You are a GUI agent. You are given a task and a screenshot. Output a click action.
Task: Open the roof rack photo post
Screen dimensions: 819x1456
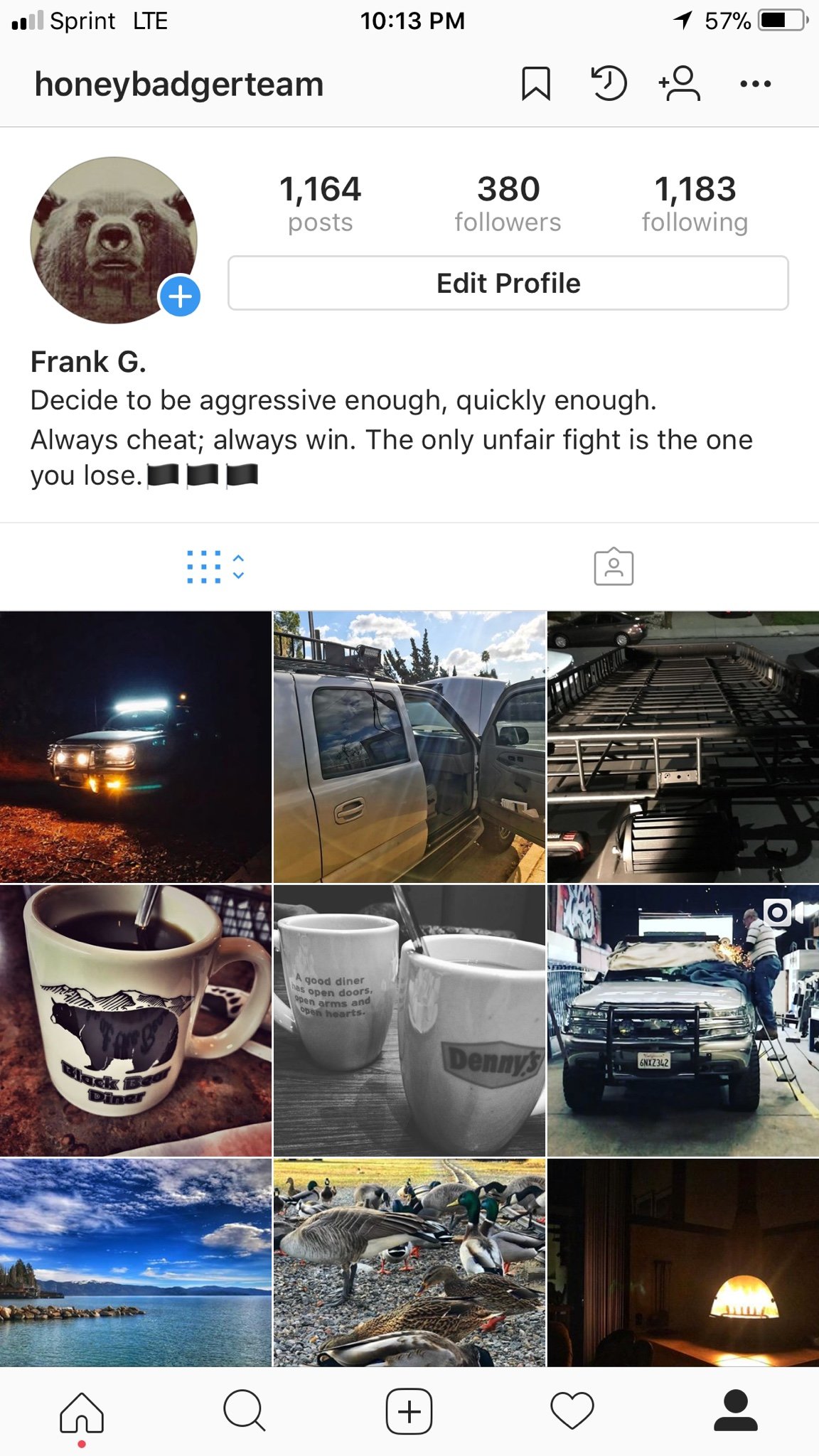[682, 746]
